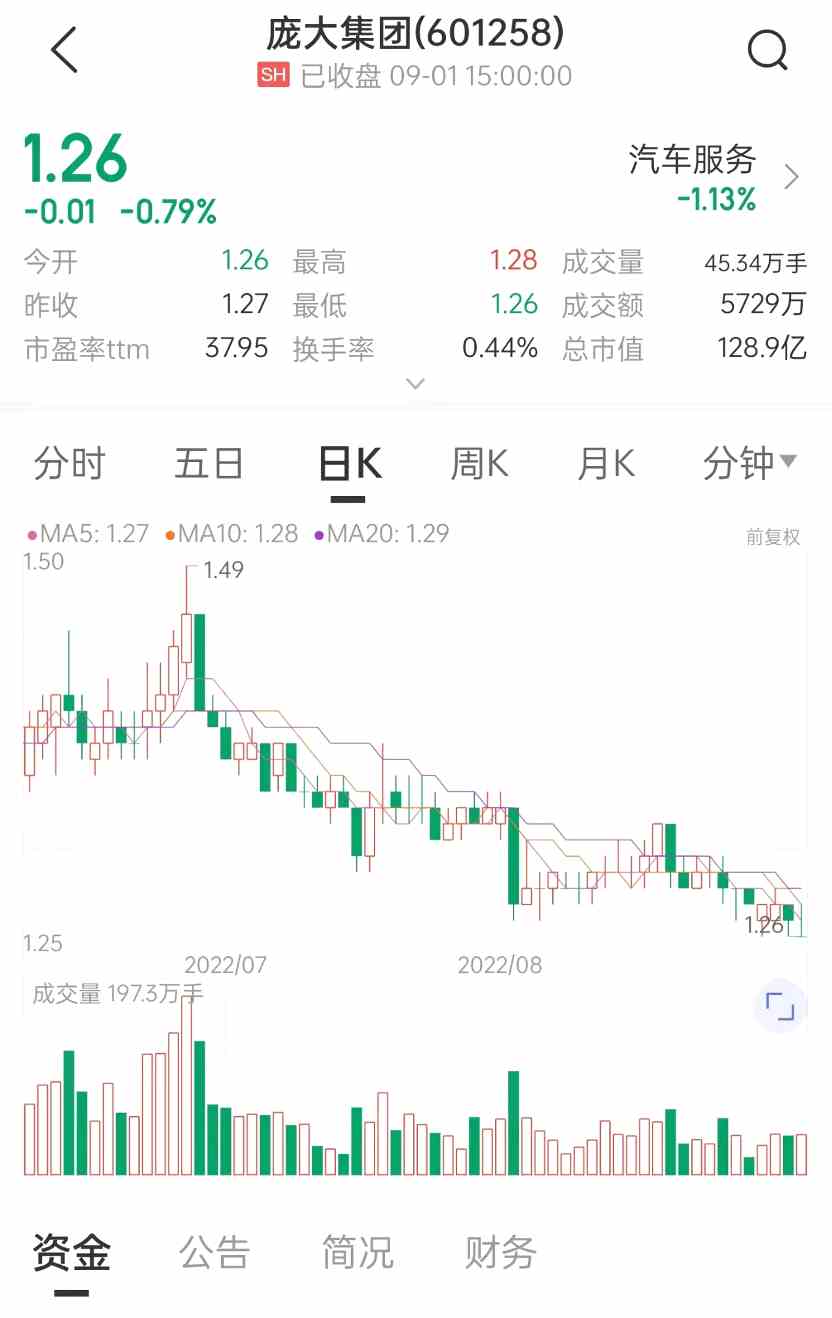Click the purple MA20 indicator dot
This screenshot has height=1318, width=832.
point(319,534)
